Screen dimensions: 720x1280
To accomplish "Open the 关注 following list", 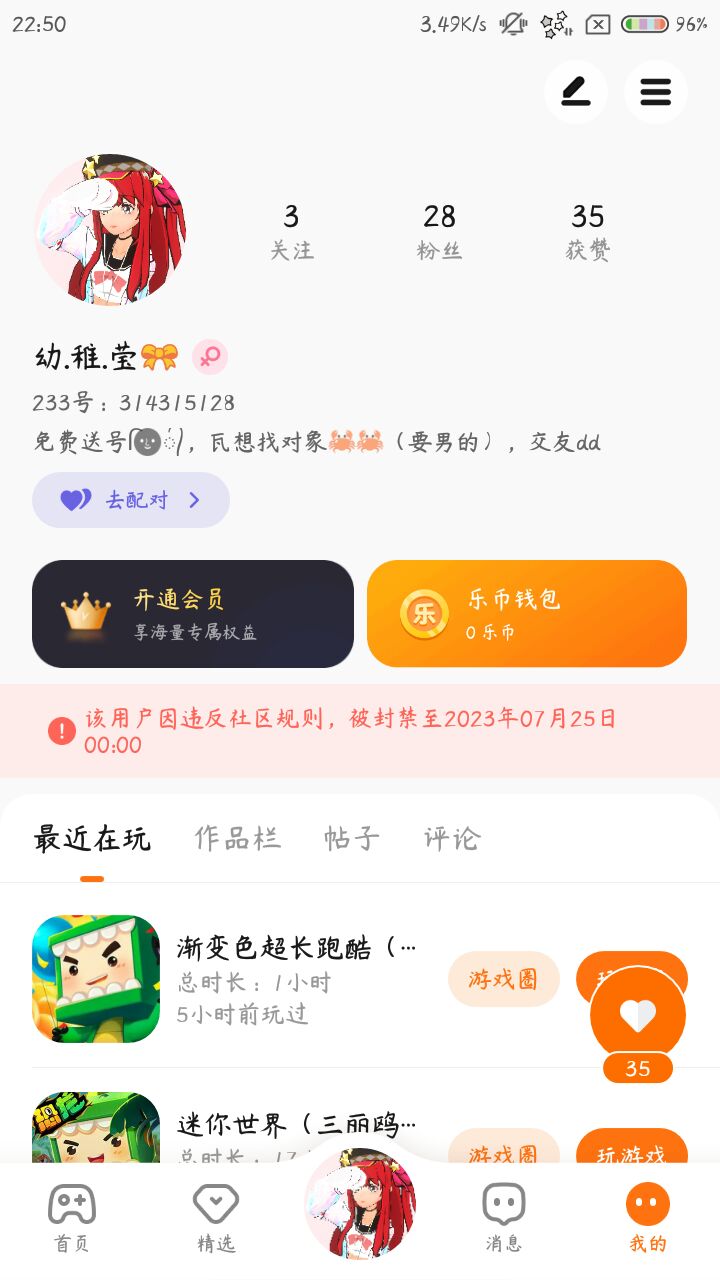I will click(291, 231).
